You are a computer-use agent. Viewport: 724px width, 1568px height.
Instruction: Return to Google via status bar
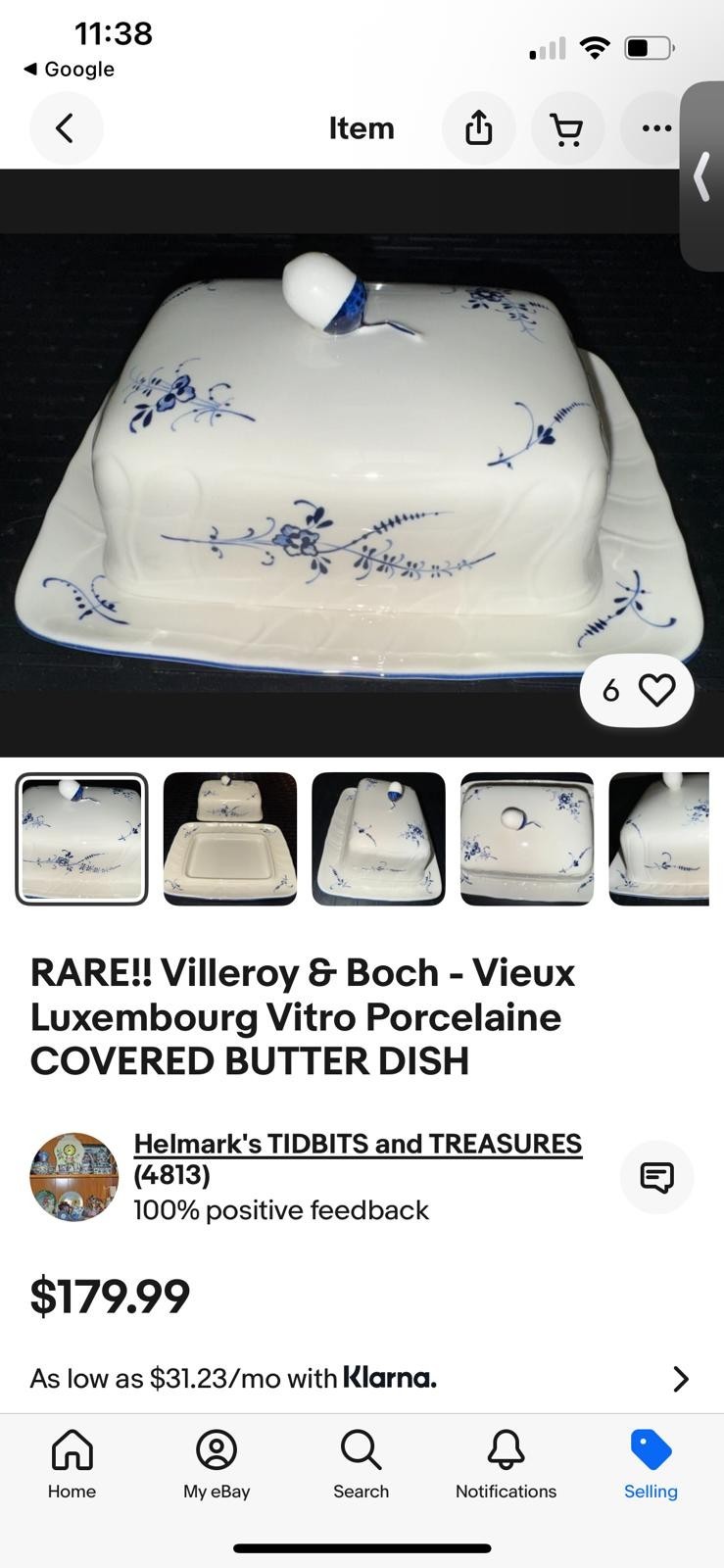coord(69,69)
